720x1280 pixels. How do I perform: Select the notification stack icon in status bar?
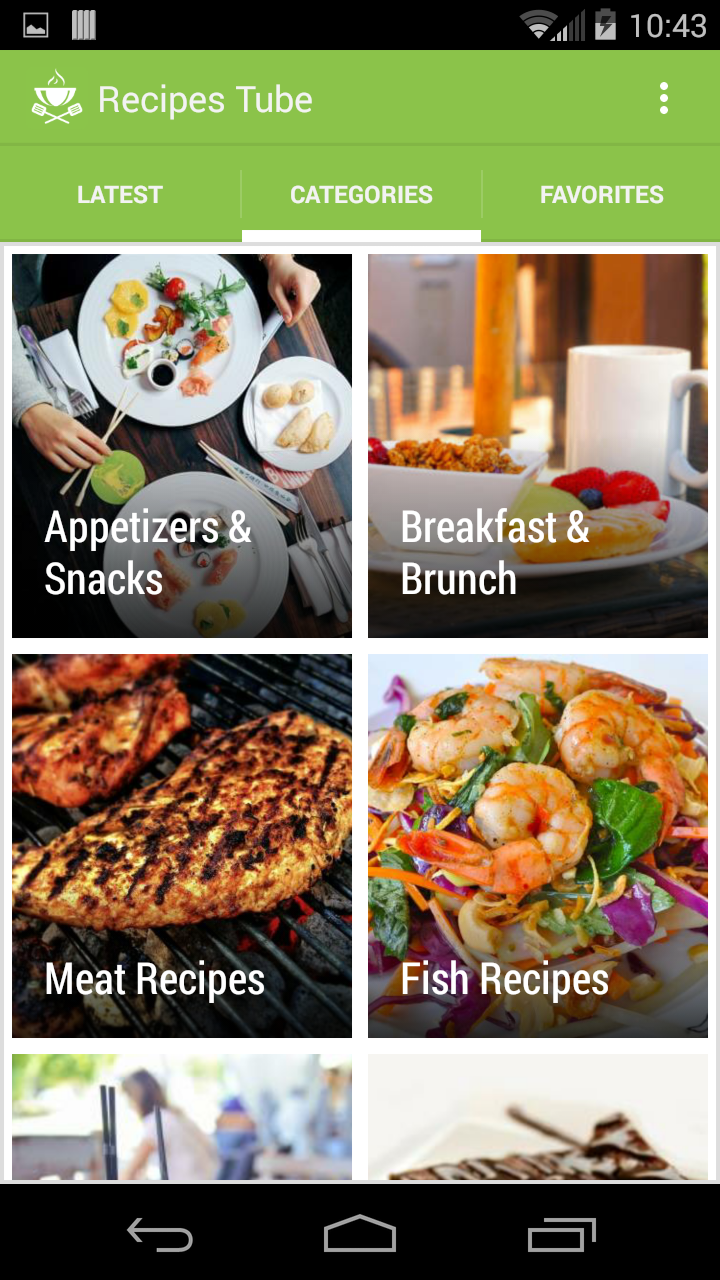pos(84,25)
